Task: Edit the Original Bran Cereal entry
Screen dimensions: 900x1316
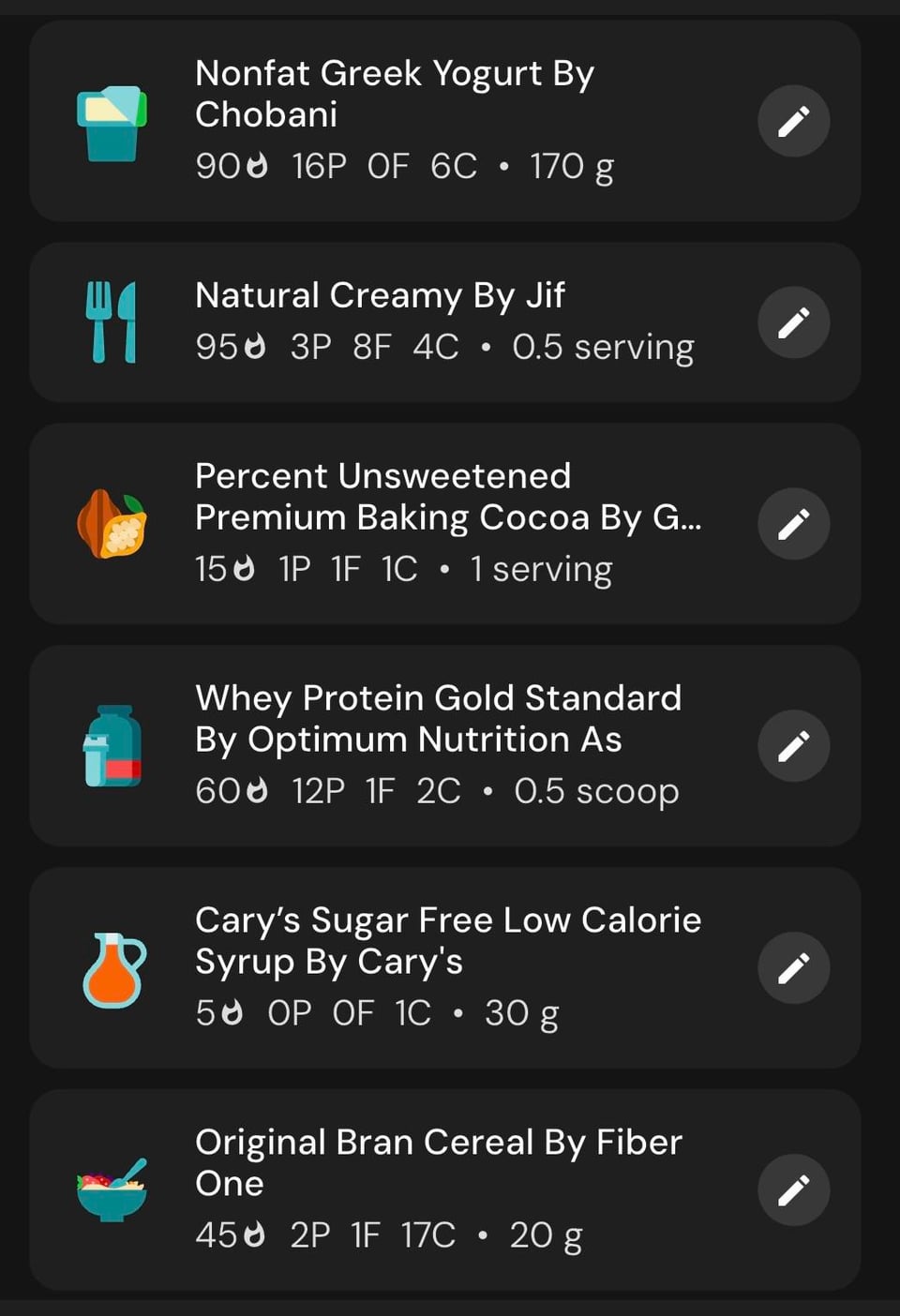Action: 793,1190
